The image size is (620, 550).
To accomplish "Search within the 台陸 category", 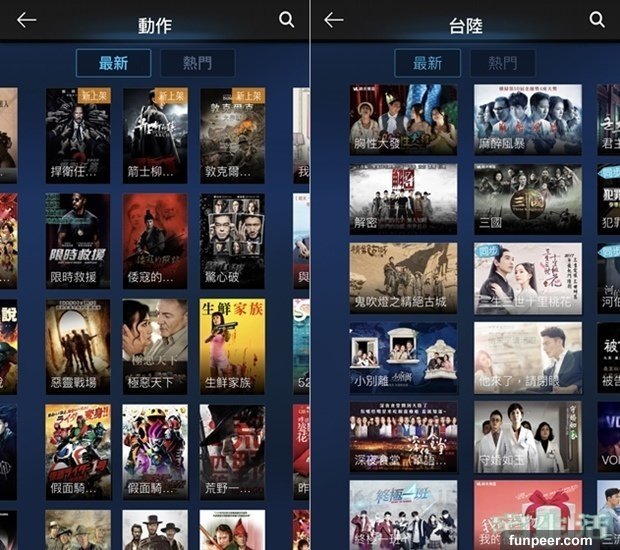I will (597, 20).
